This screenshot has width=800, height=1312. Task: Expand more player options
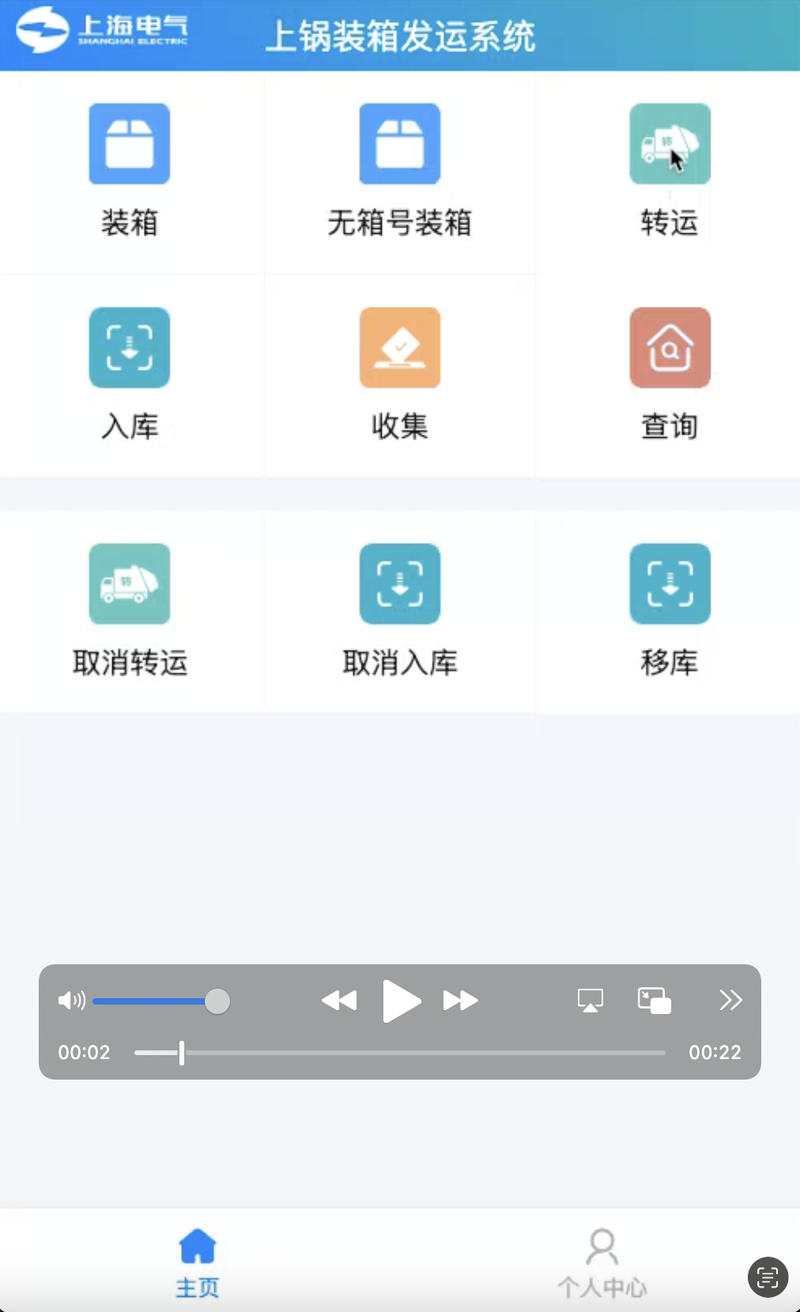click(730, 1001)
